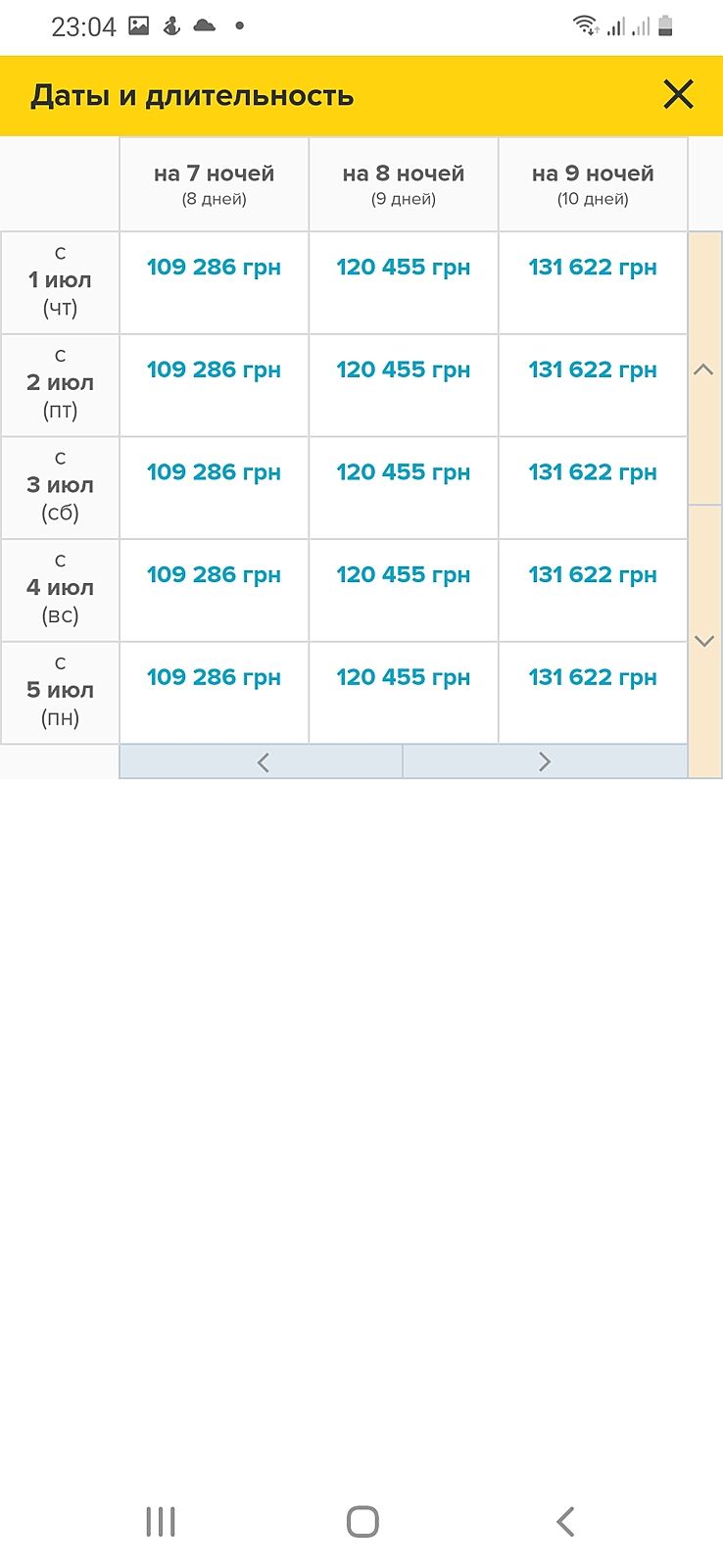Pick 9 nights from 4 июл
723x1568 pixels.
pos(593,575)
